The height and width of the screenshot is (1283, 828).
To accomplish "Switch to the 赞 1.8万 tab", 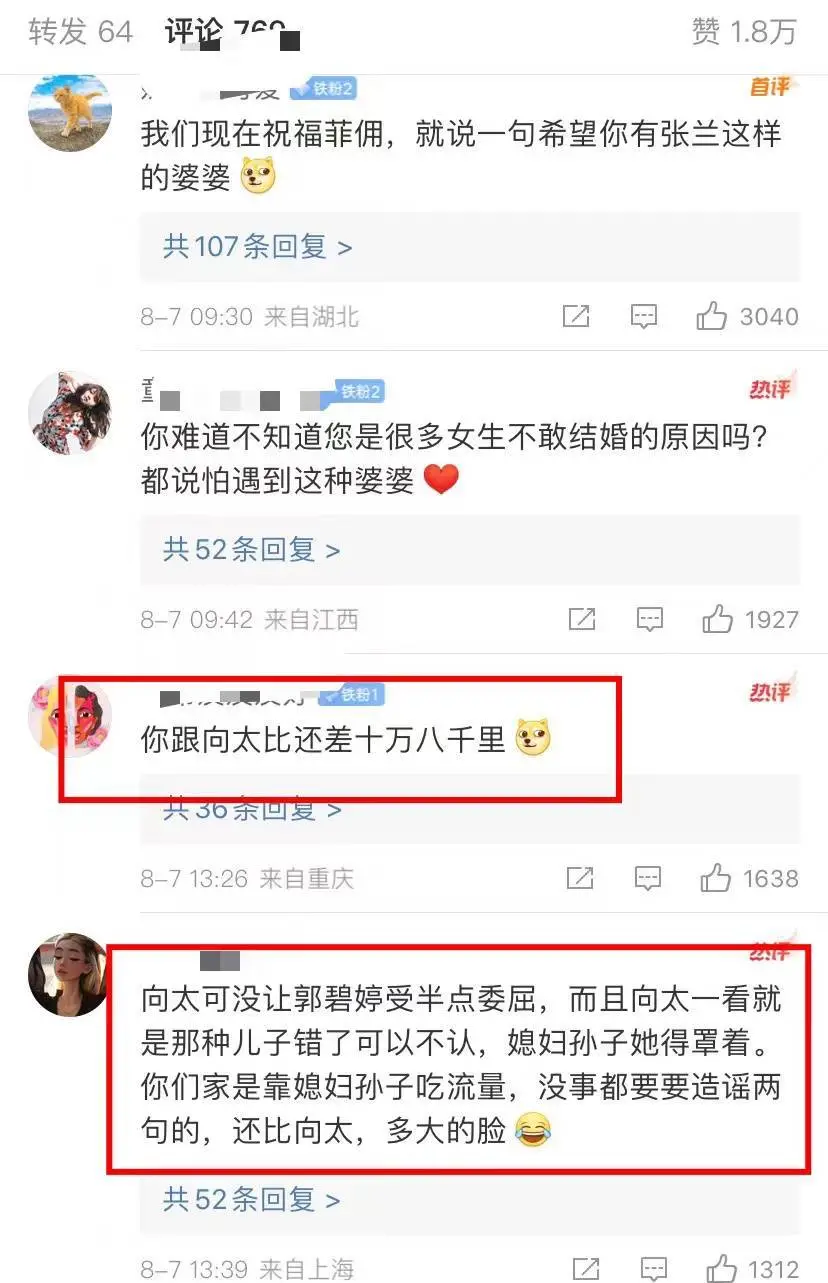I will coord(744,32).
